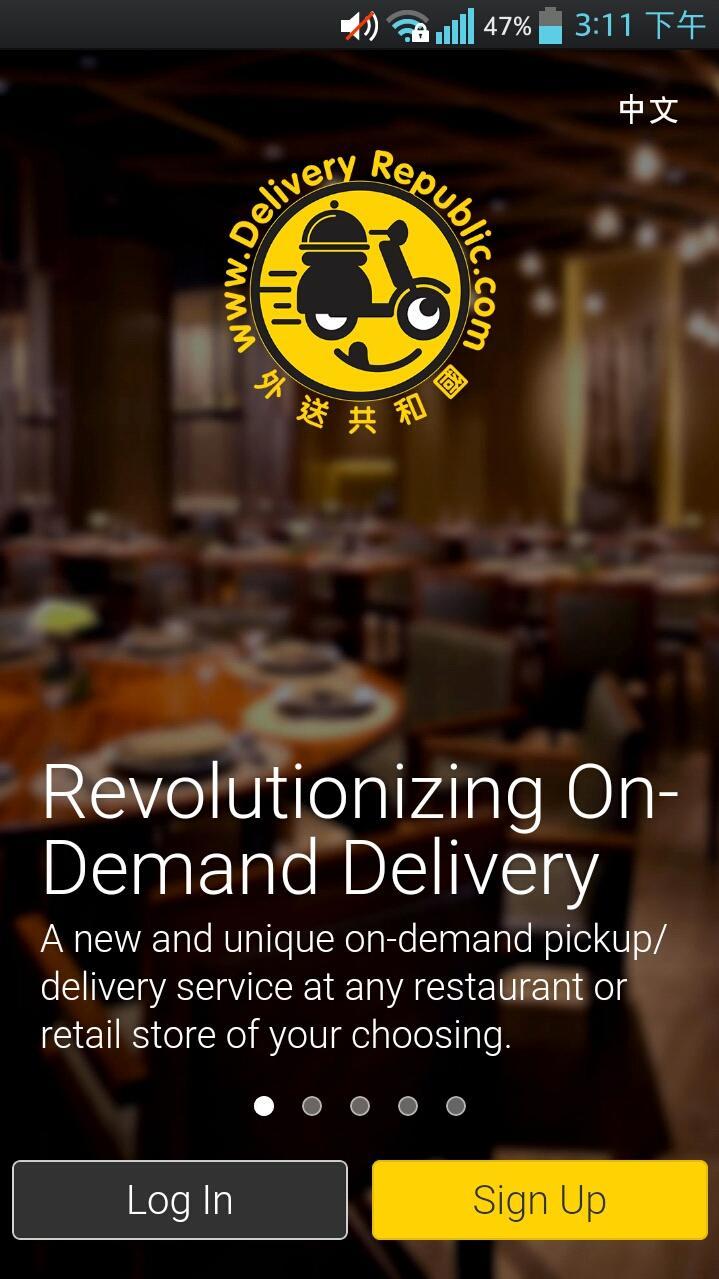The height and width of the screenshot is (1279, 719).
Task: Tap the yellow Sign Up button
Action: click(x=539, y=1200)
